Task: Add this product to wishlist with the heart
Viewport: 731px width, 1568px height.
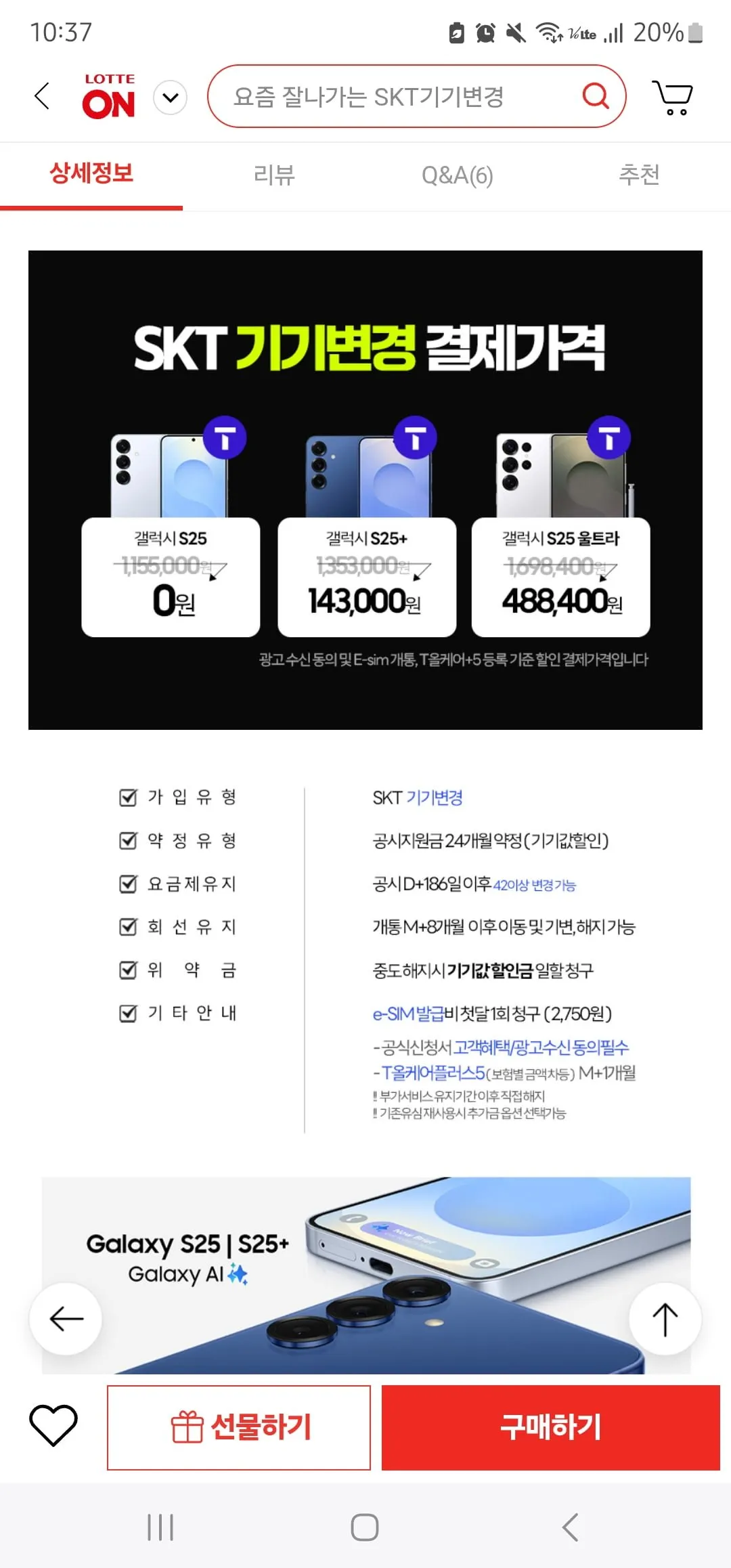Action: 53,1425
